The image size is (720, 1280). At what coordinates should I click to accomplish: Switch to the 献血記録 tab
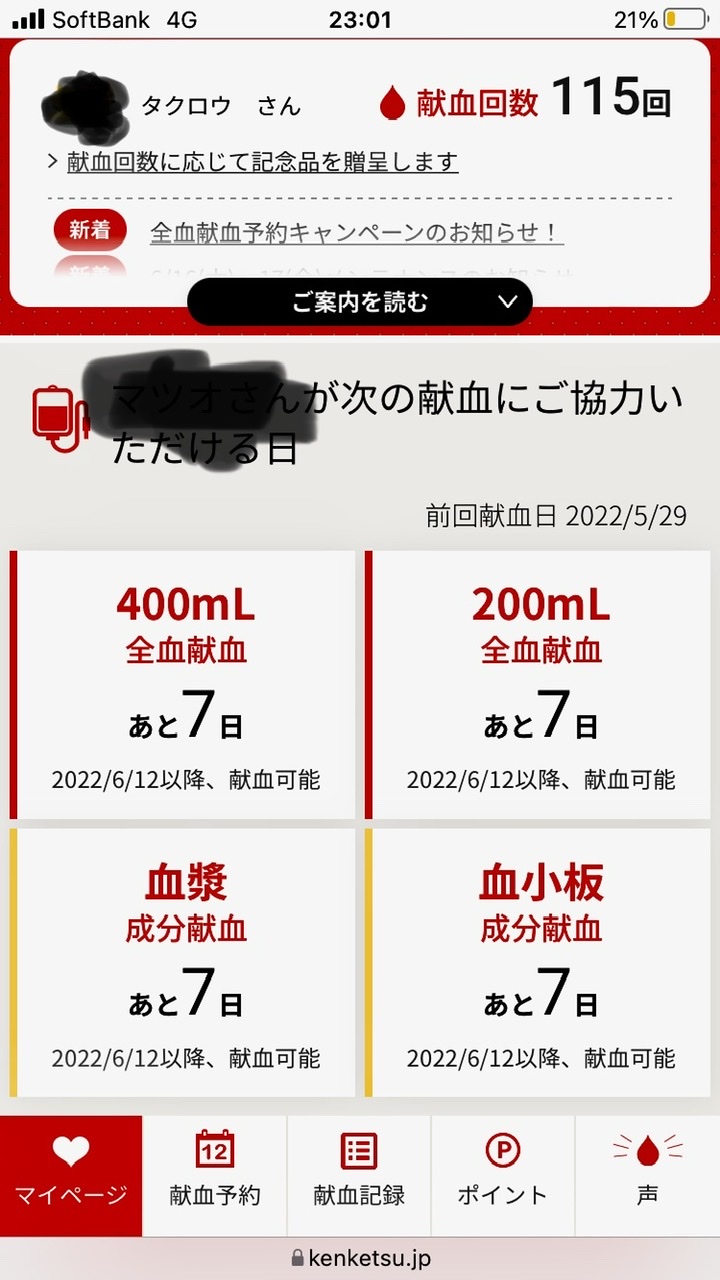coord(359,1176)
